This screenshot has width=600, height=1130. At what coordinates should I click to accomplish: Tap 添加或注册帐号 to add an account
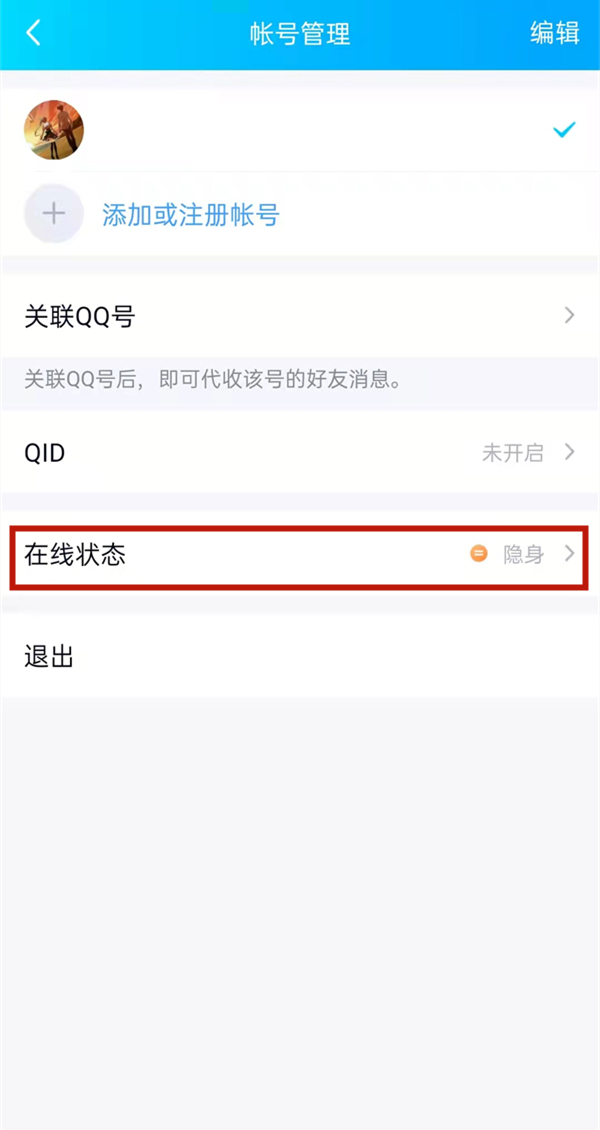[x=190, y=214]
